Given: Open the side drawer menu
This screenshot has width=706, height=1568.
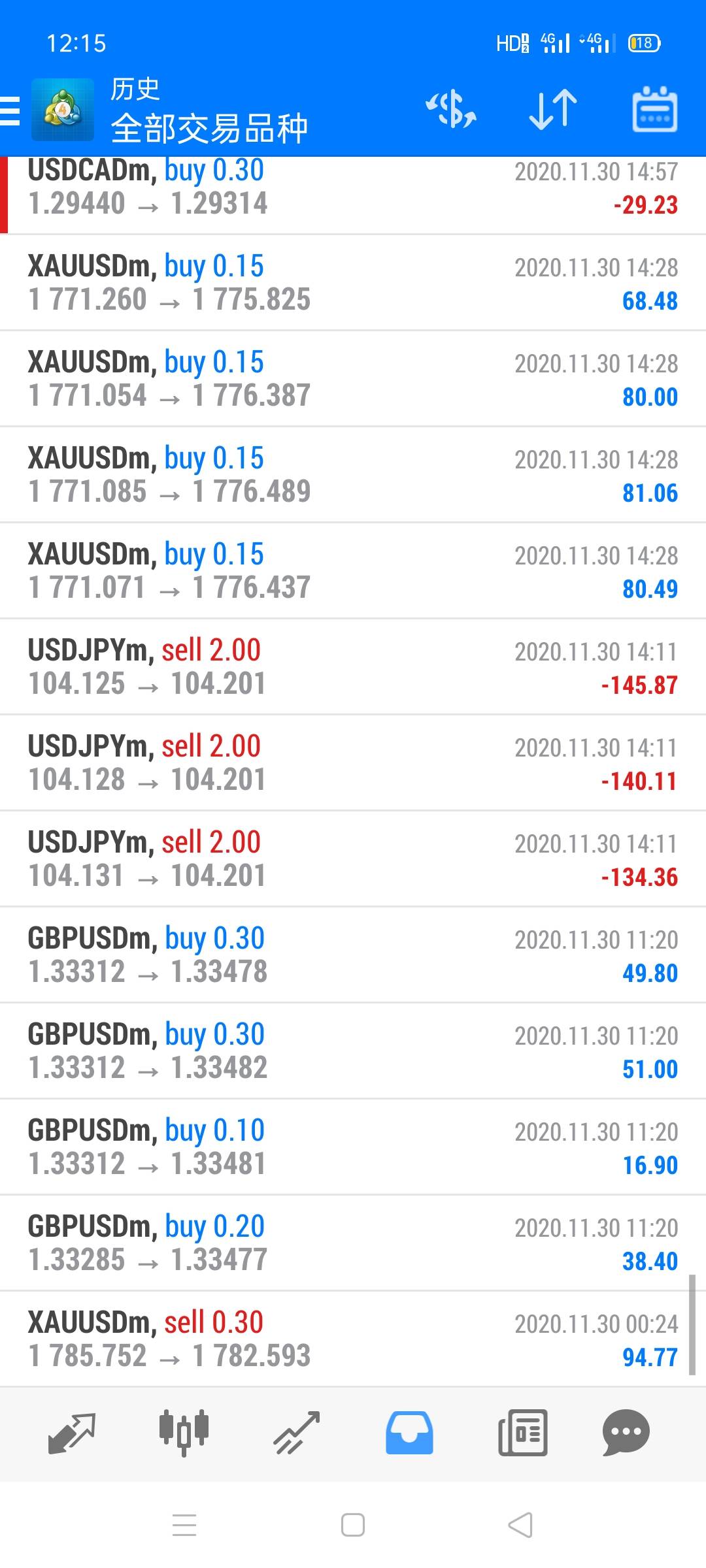Looking at the screenshot, I should [10, 110].
